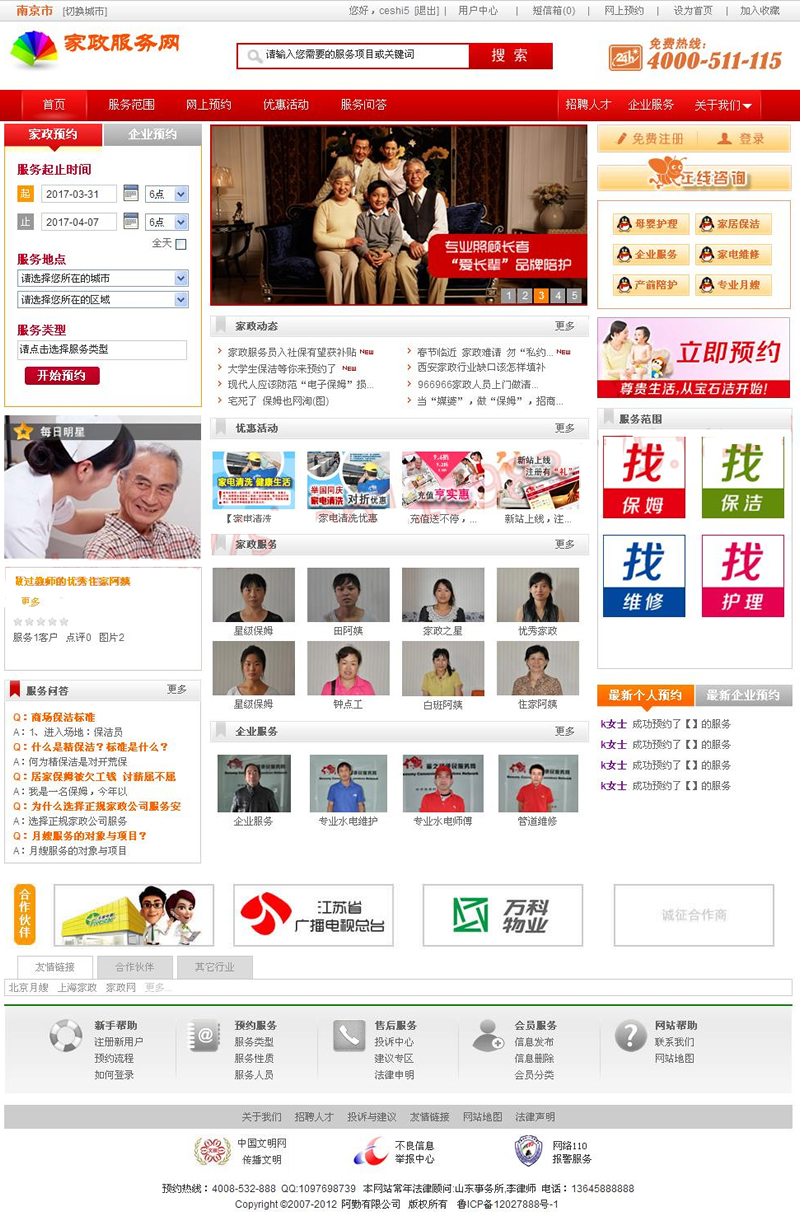View 更多 in 家政动态 section

[x=565, y=326]
